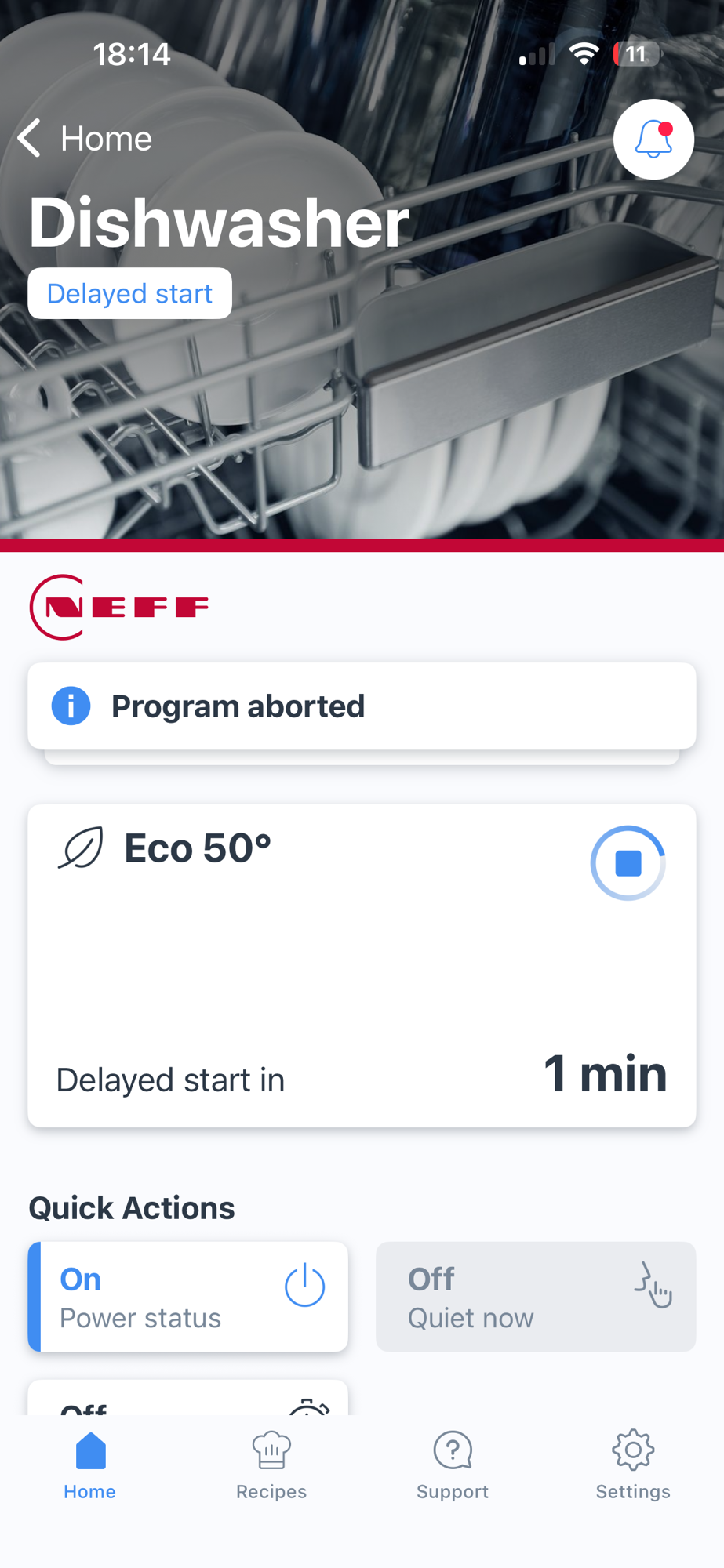Open the Program aborted message

tap(362, 706)
